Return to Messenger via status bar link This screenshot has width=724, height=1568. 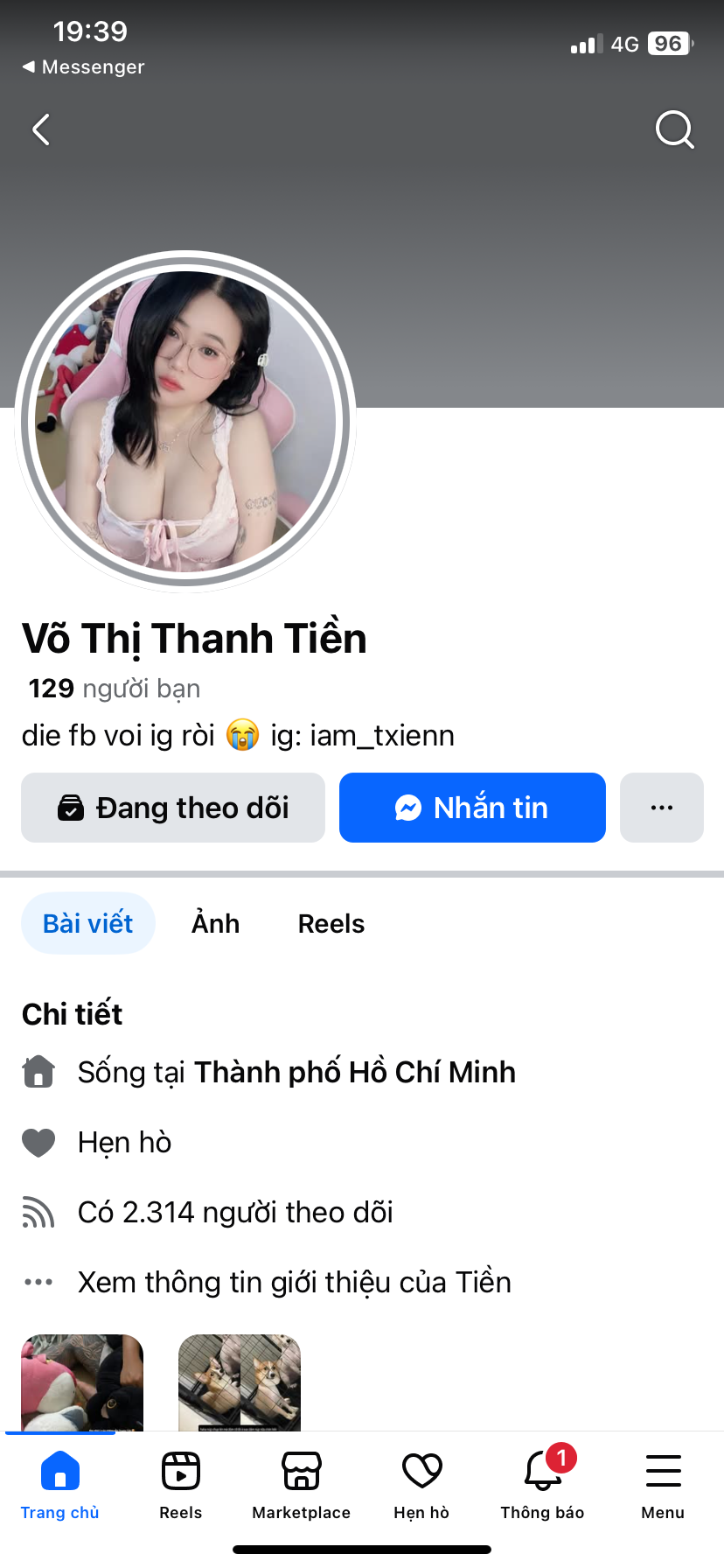point(84,66)
